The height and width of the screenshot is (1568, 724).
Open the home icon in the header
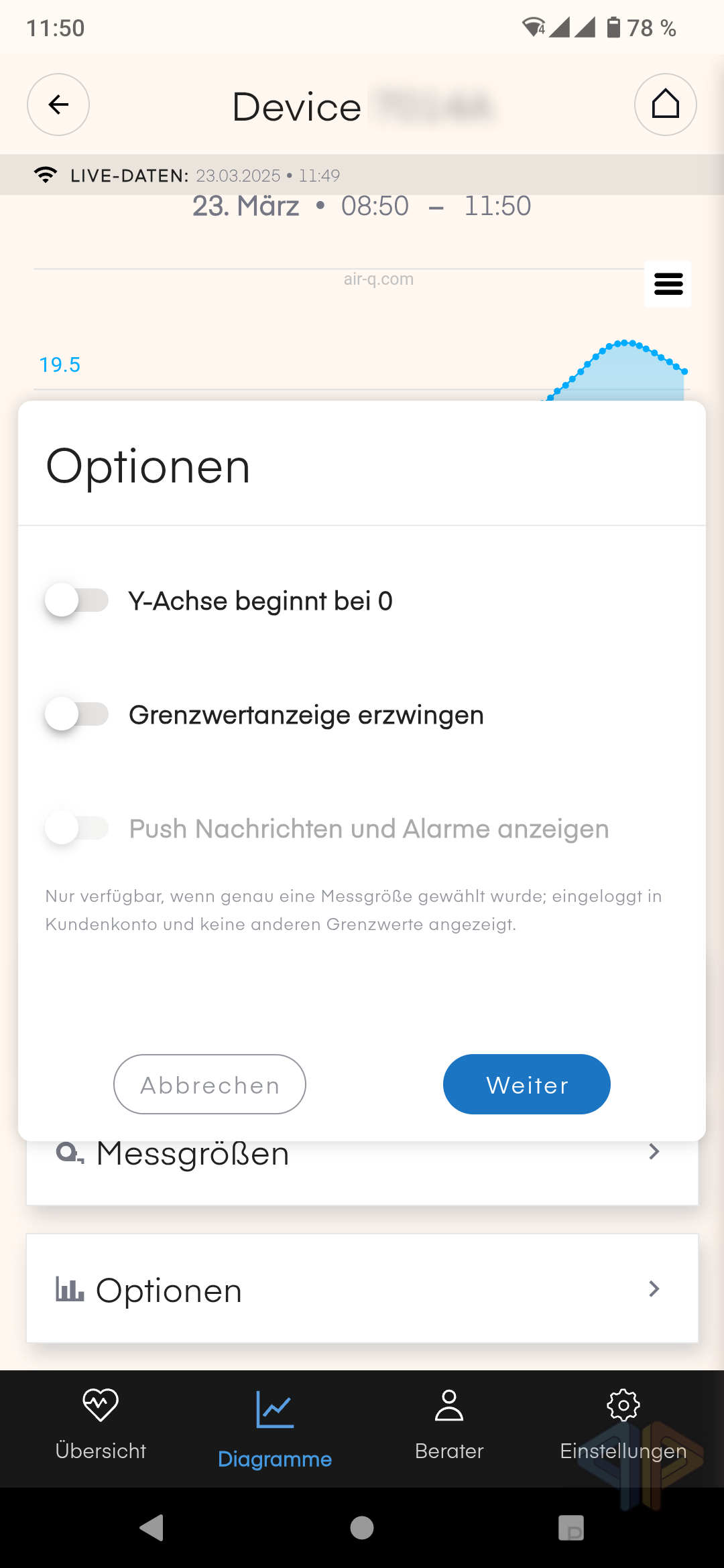(665, 105)
